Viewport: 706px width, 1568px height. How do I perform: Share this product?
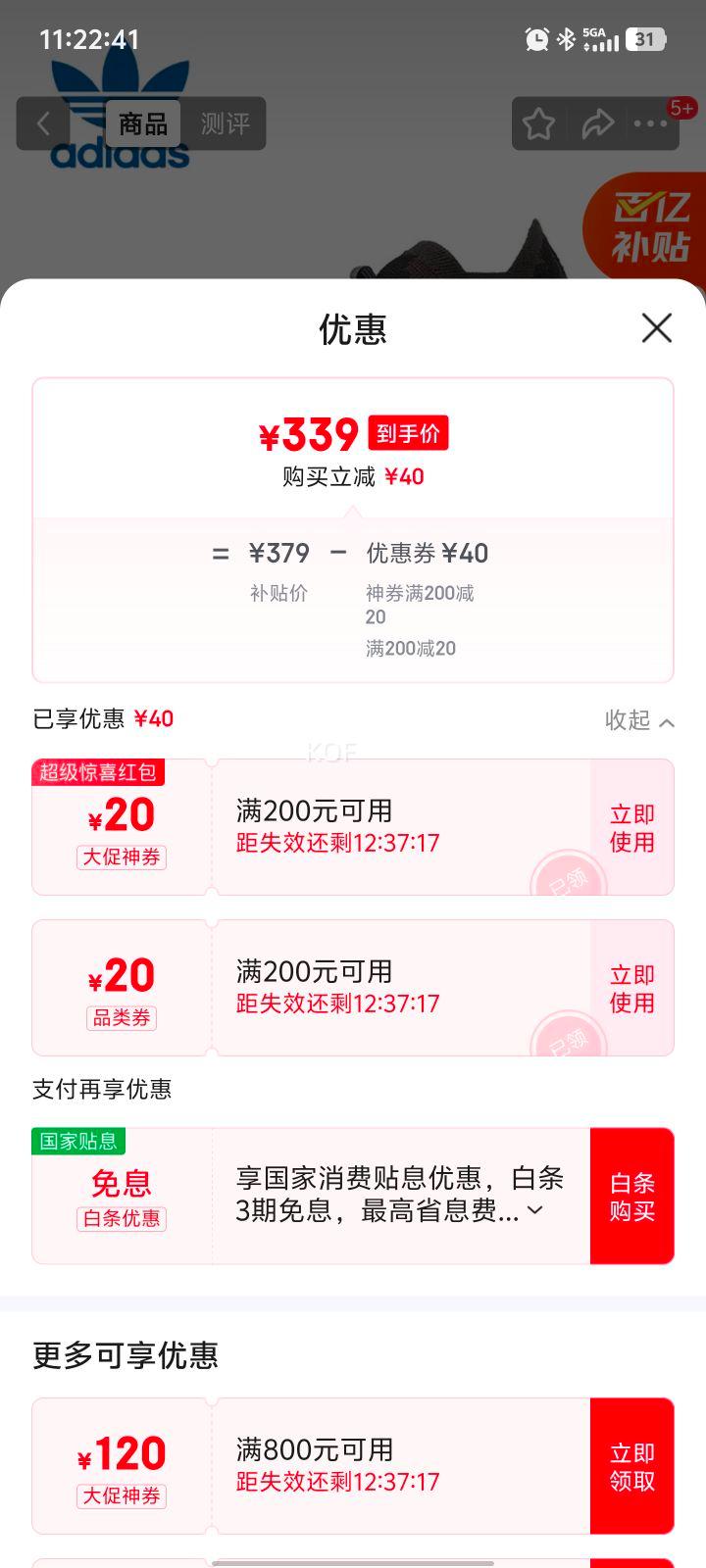pyautogui.click(x=597, y=124)
